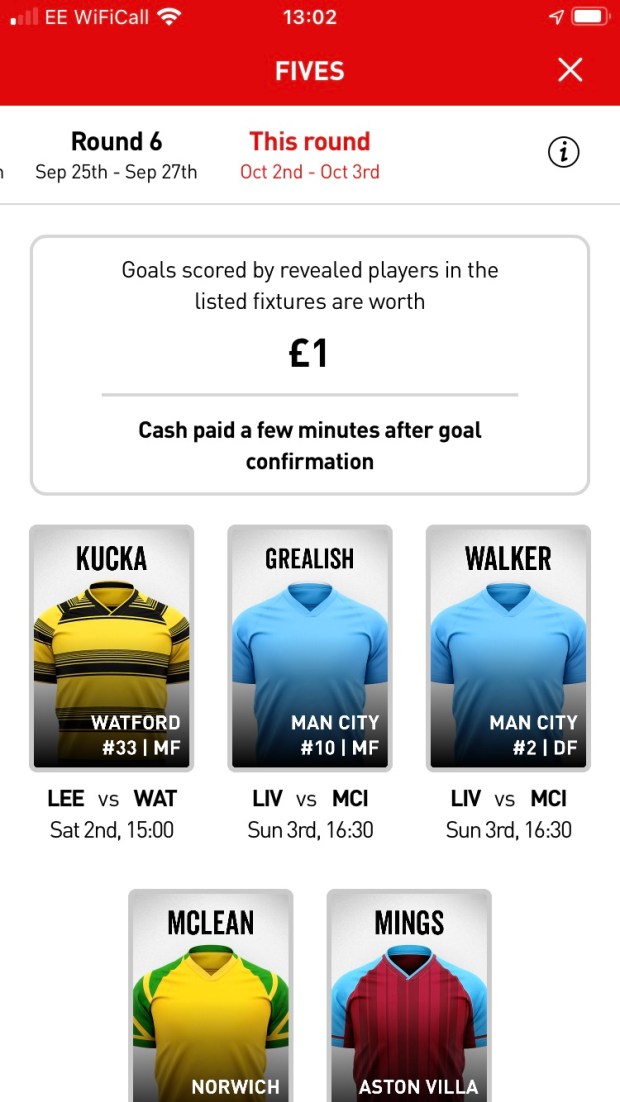Open the McLean Norwich card
Viewport: 620px width, 1102px height.
pos(211,995)
